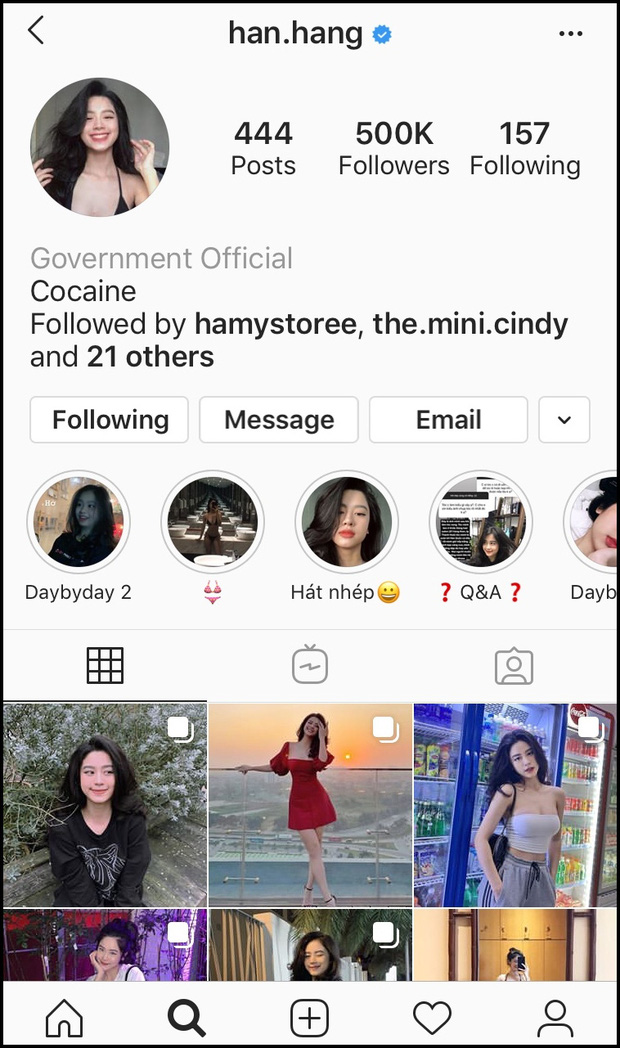Open the Q&A story highlight
This screenshot has width=620, height=1048.
point(480,522)
